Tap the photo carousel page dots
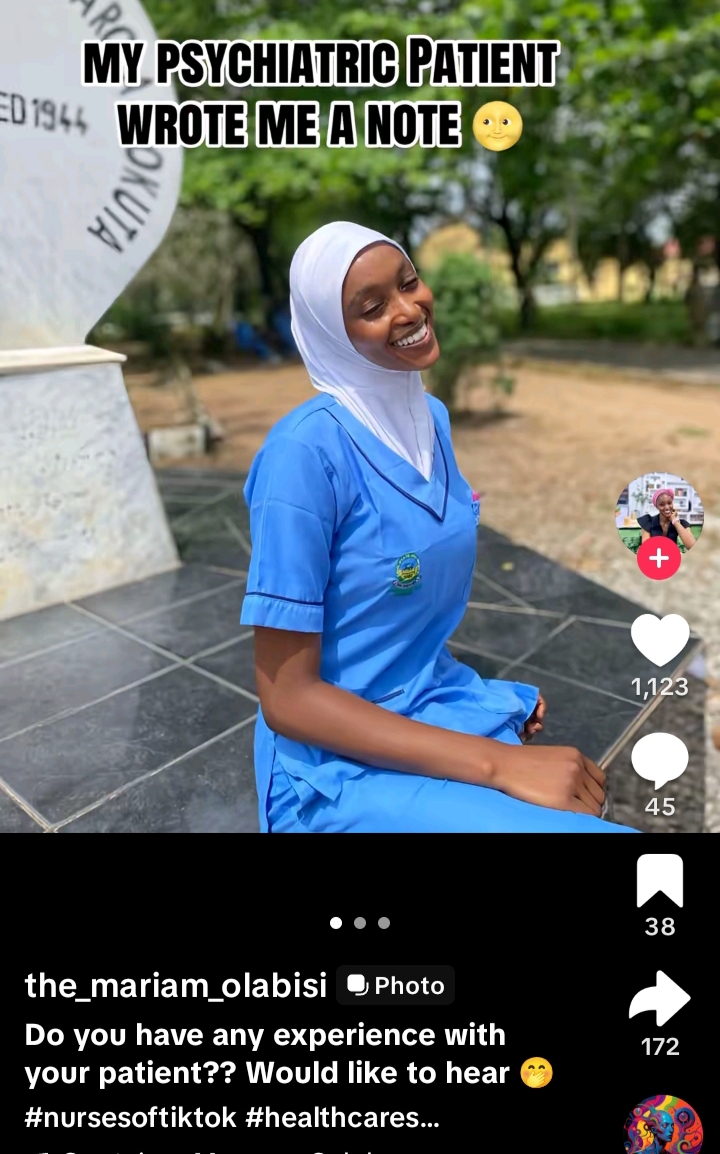This screenshot has height=1154, width=720. click(359, 923)
